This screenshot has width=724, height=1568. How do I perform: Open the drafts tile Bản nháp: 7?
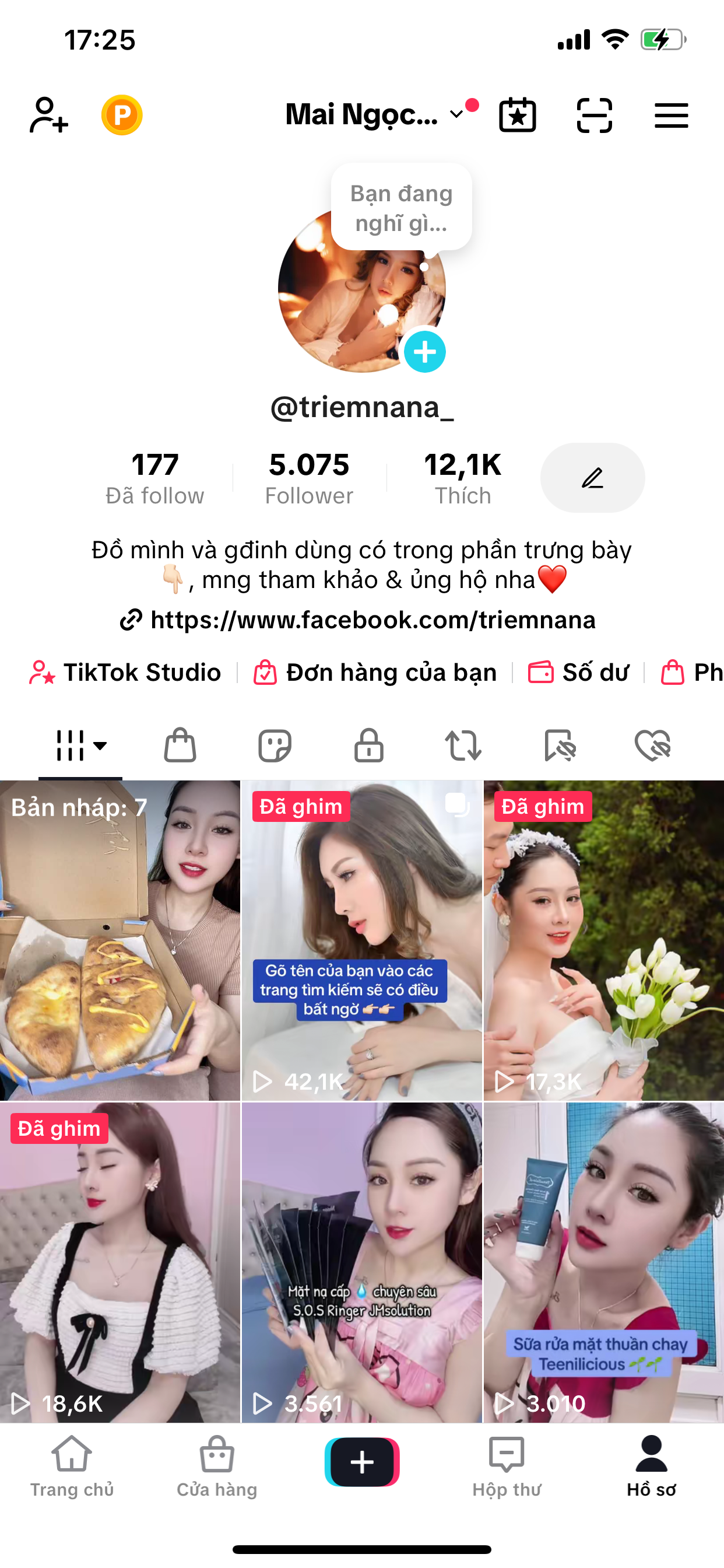pyautogui.click(x=120, y=940)
